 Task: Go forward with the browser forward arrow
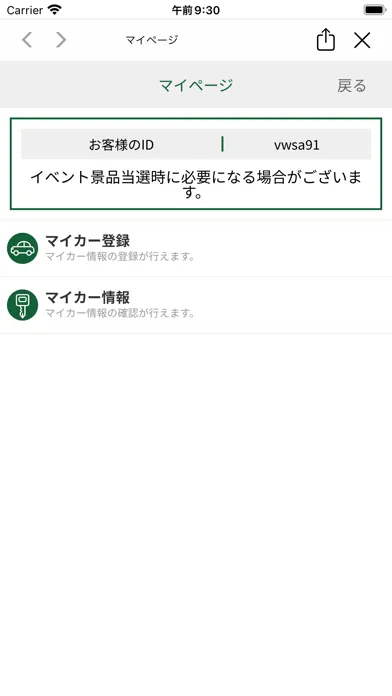point(61,40)
